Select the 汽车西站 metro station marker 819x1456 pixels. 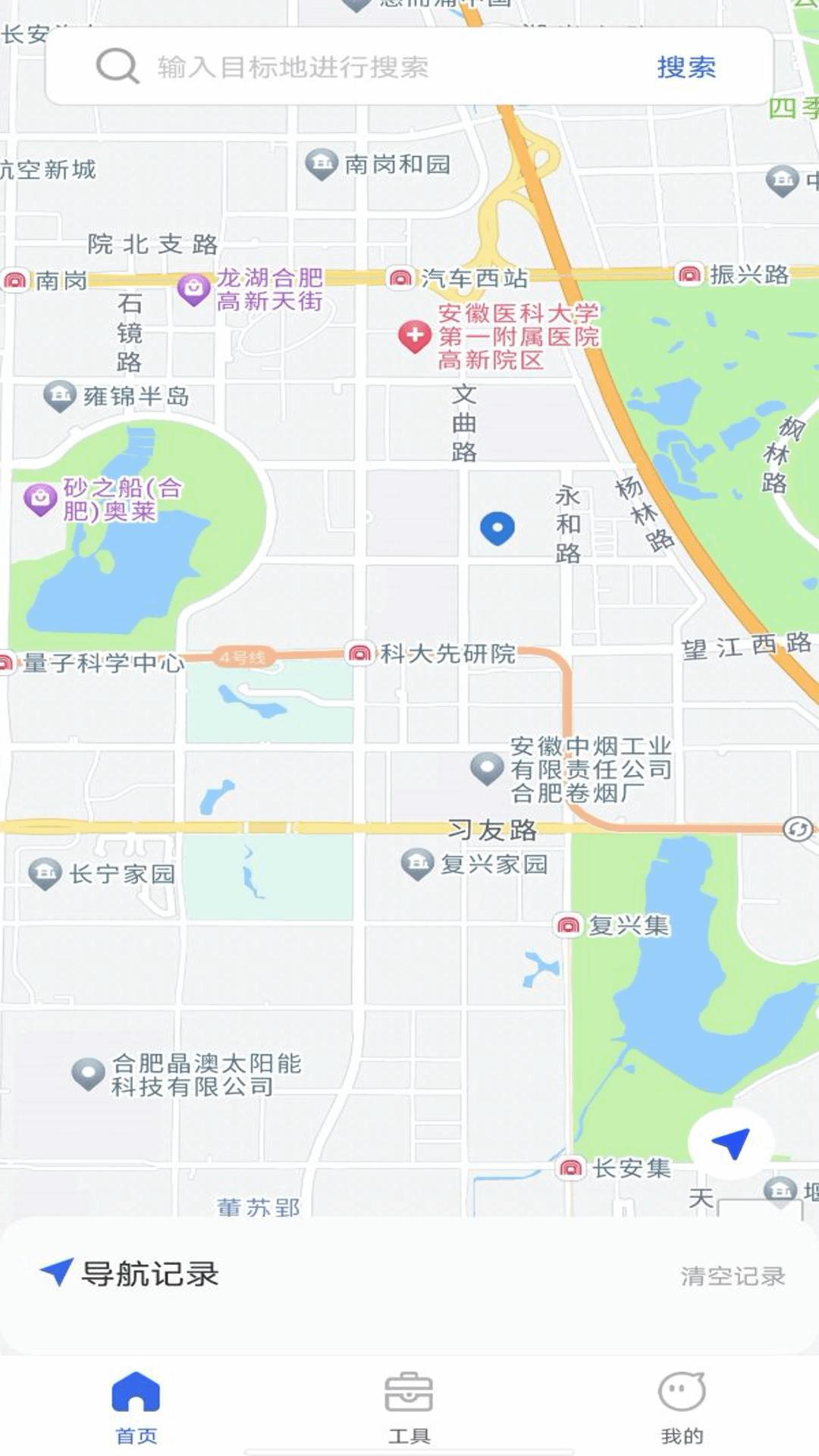click(x=400, y=277)
